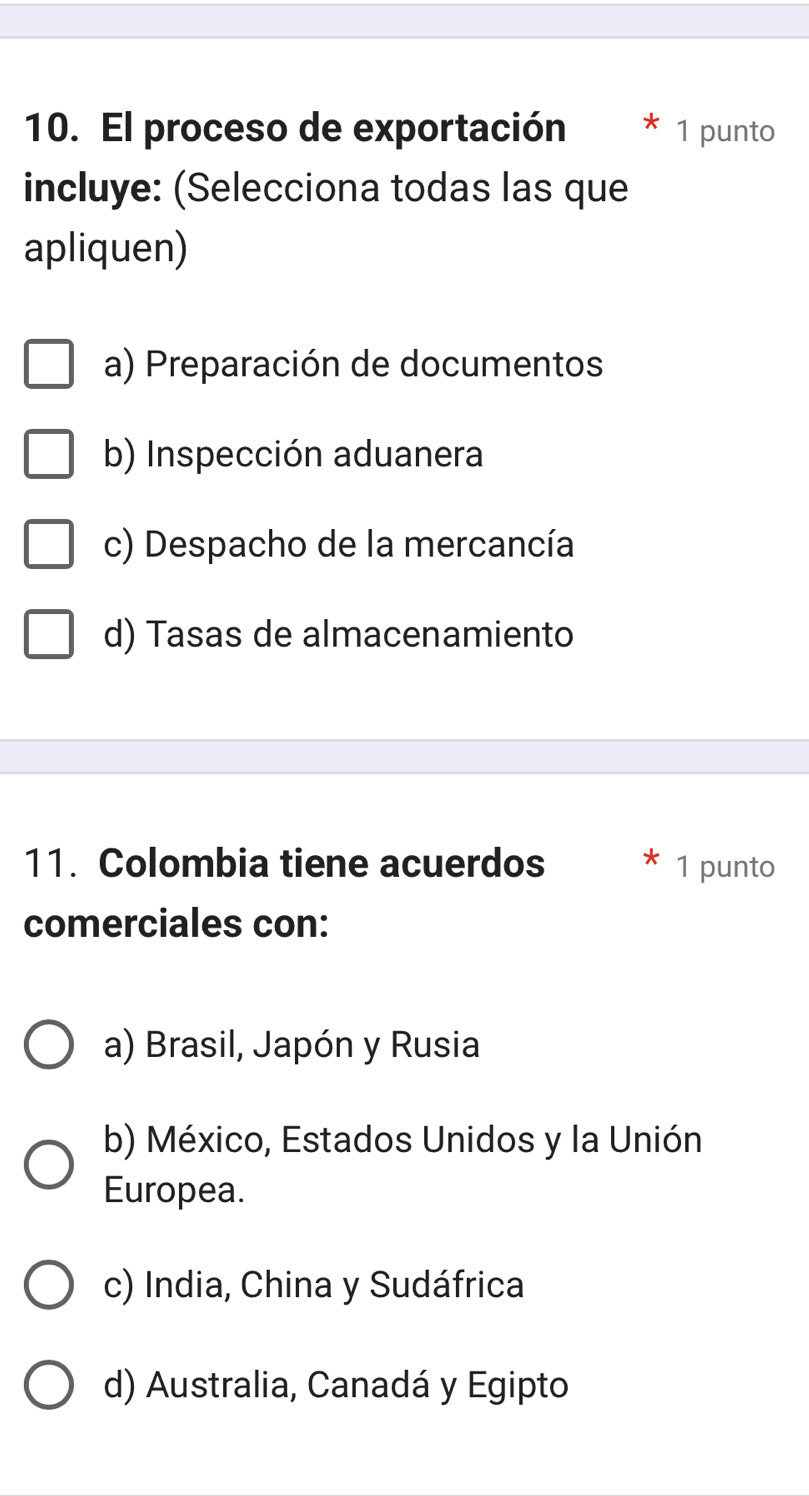Check 'a) Preparación de documentos' option
Viewport: 809px width, 1496px height.
pyautogui.click(x=49, y=365)
